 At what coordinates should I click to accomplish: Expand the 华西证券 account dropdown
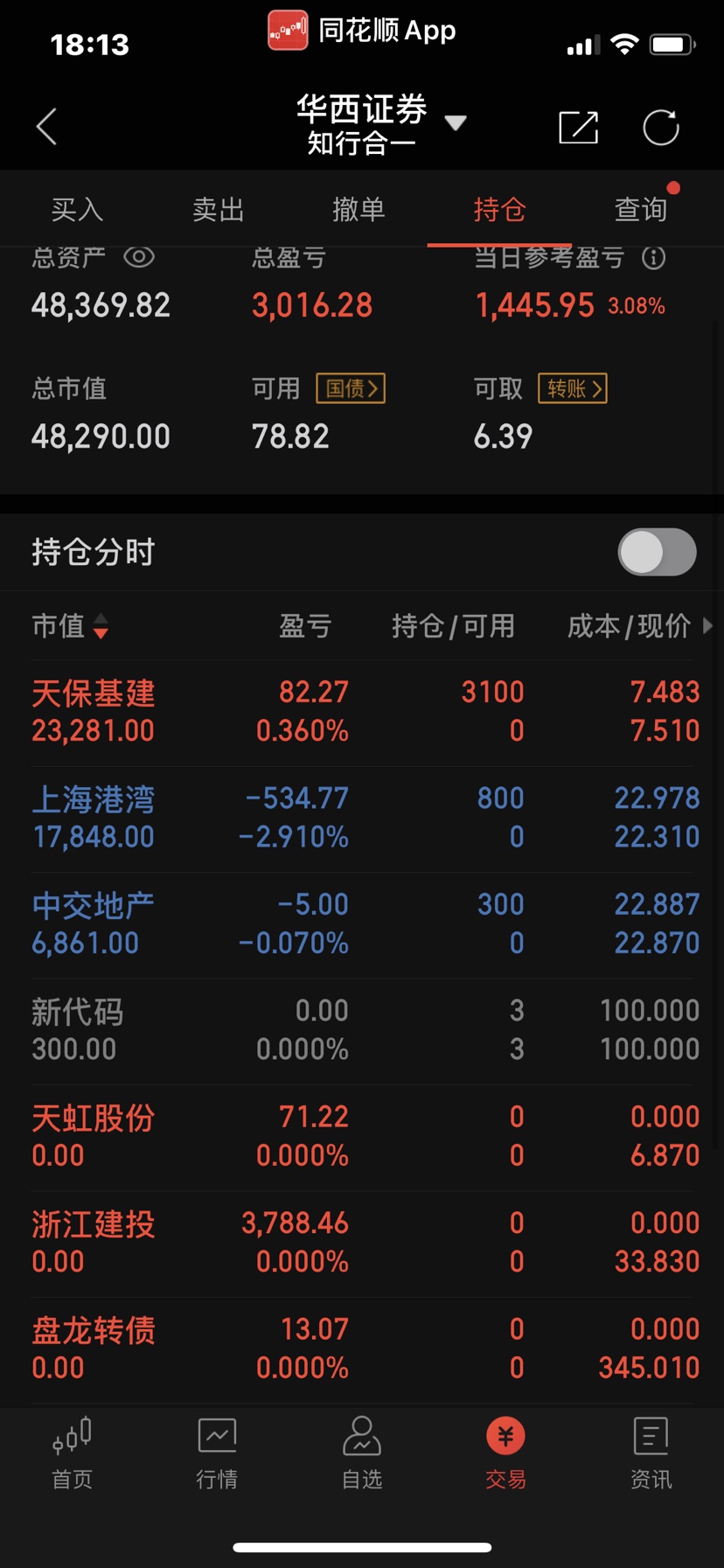click(456, 122)
